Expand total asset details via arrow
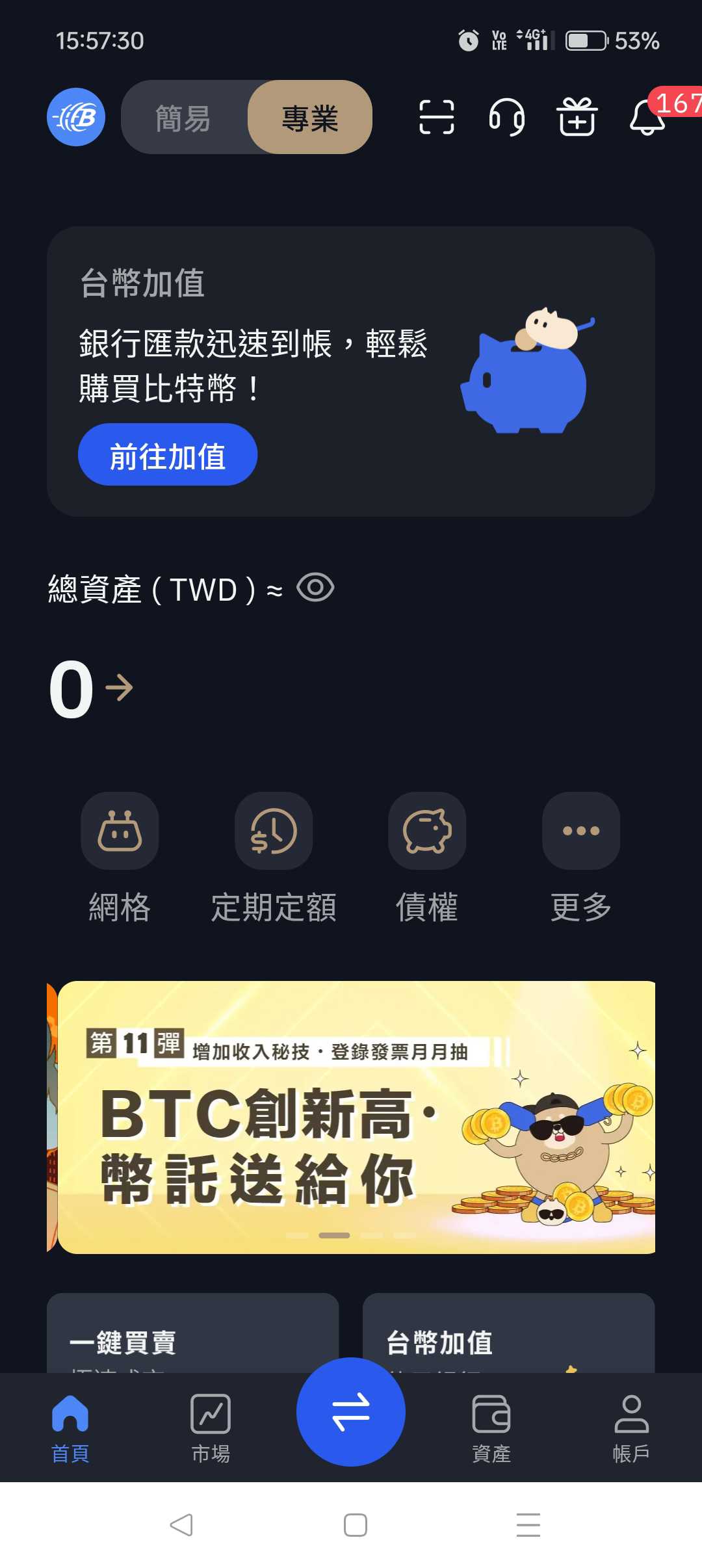The height and width of the screenshot is (1568, 702). point(119,687)
